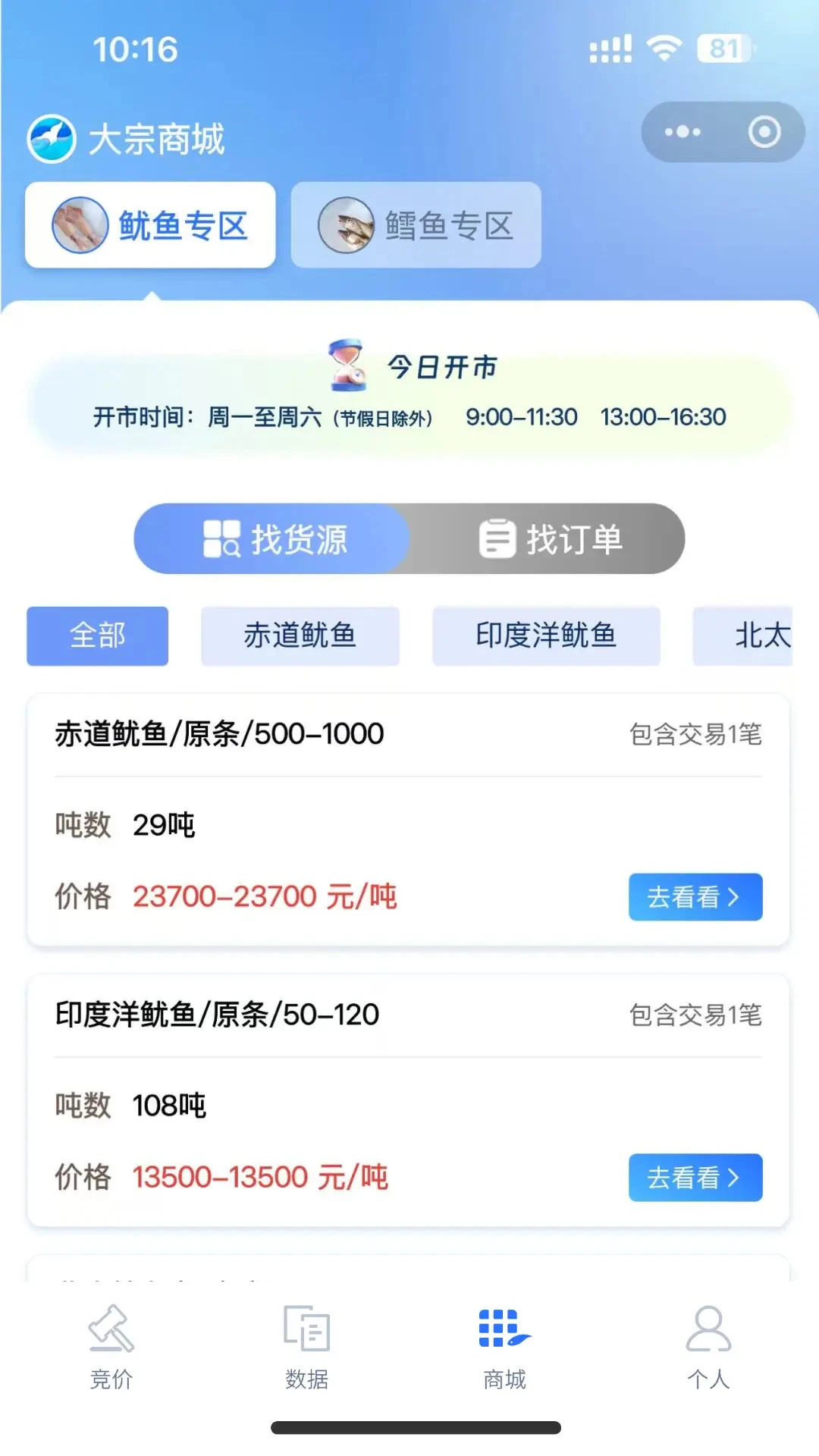This screenshot has height=1456, width=819.
Task: Open the bidding (竞价) section via hammer icon
Action: pyautogui.click(x=110, y=1342)
